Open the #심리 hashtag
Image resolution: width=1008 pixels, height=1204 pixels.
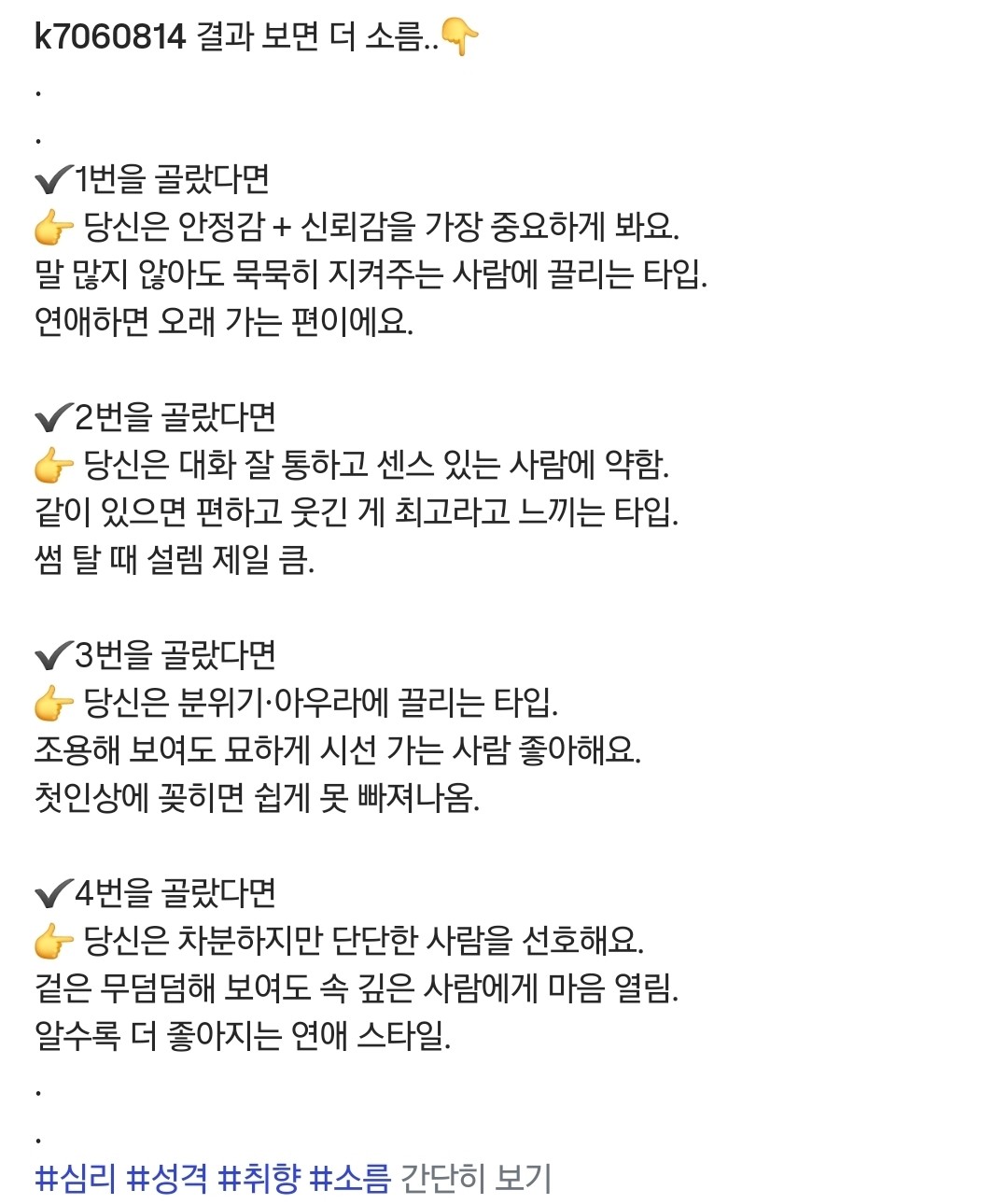[76, 1178]
